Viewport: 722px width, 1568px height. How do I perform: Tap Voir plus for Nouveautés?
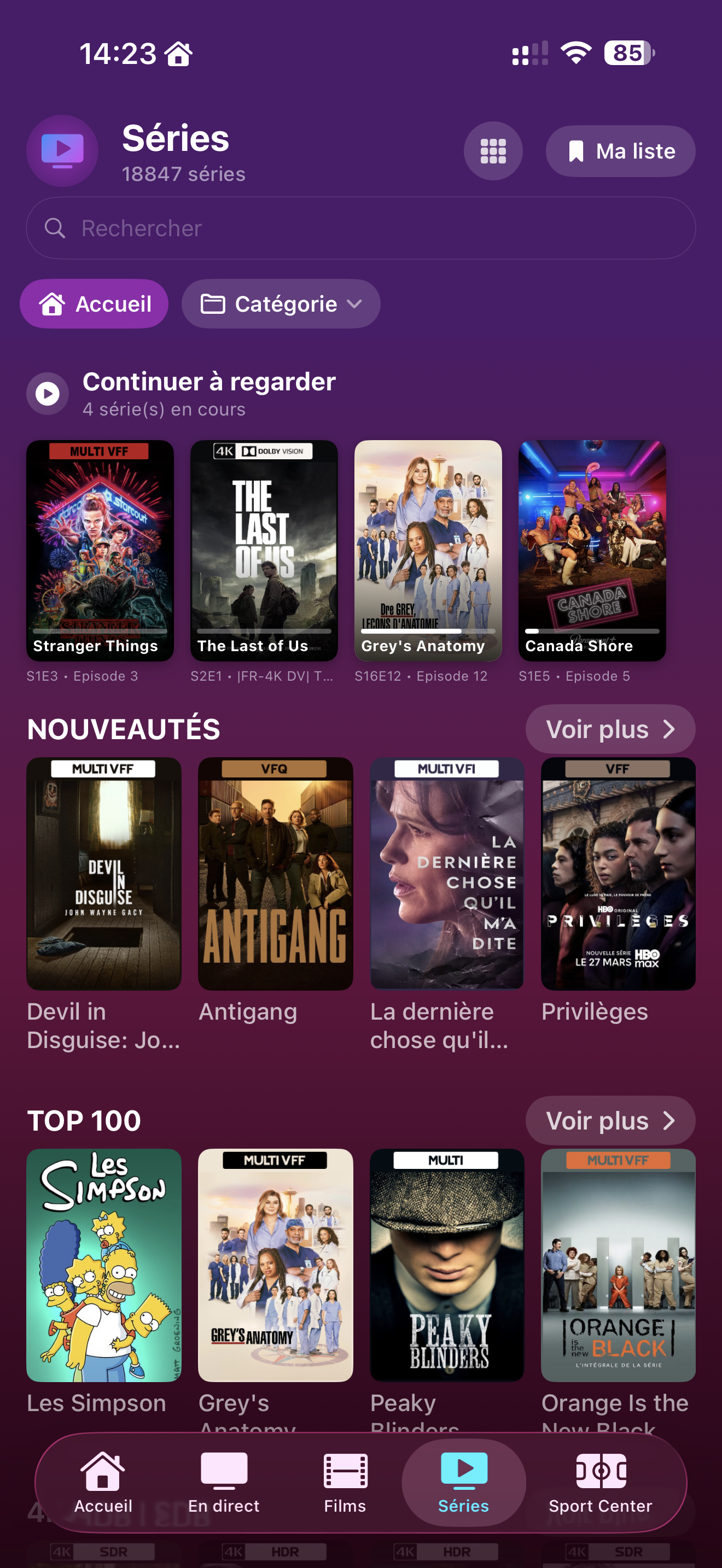tap(610, 729)
